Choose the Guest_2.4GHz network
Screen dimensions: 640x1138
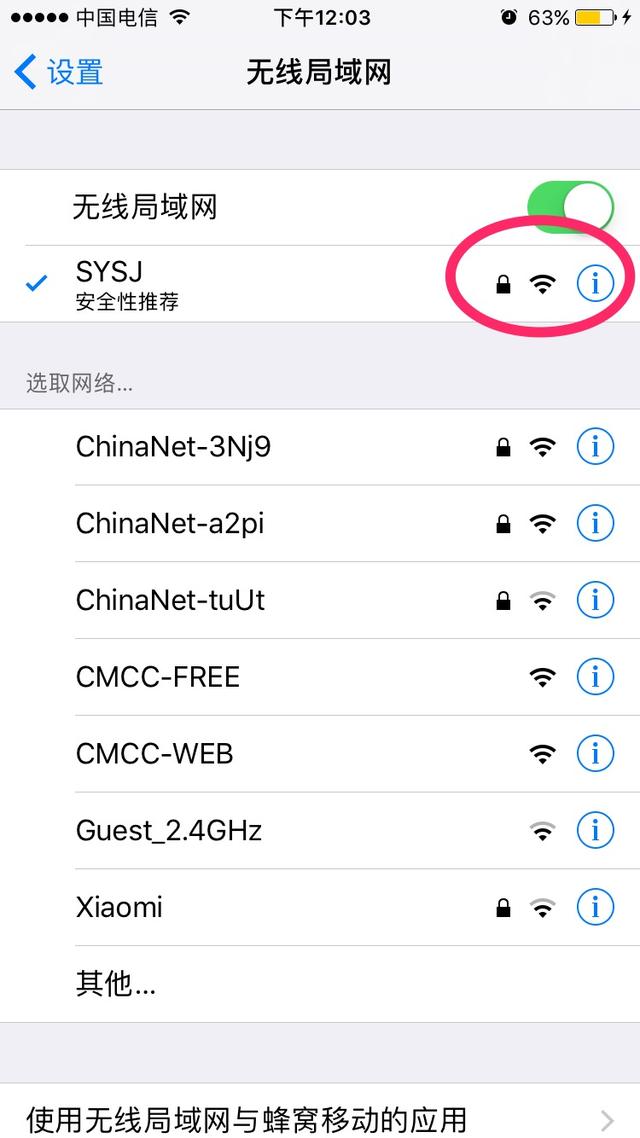point(169,830)
